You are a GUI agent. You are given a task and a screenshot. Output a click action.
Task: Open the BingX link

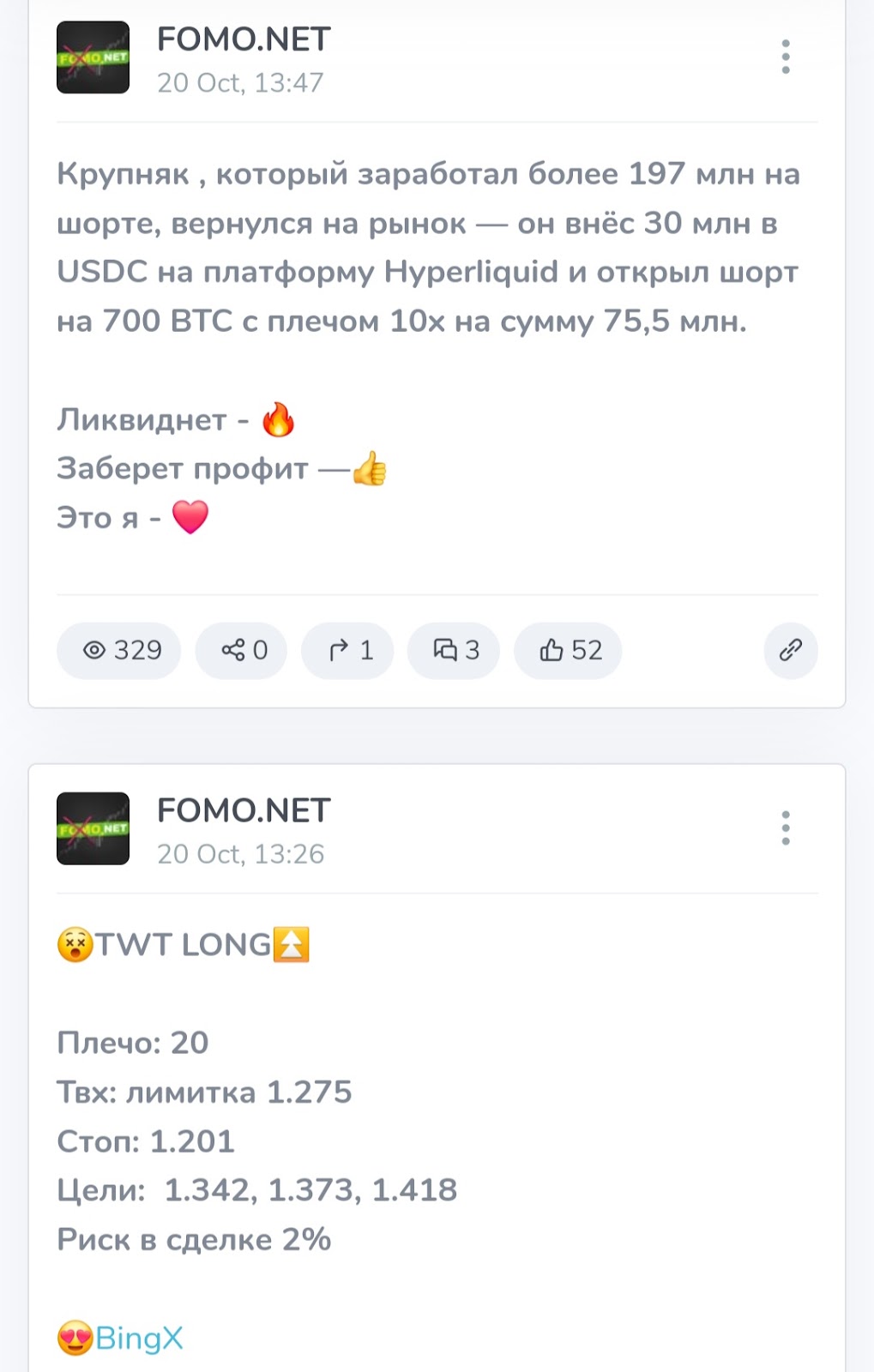pyautogui.click(x=138, y=1338)
